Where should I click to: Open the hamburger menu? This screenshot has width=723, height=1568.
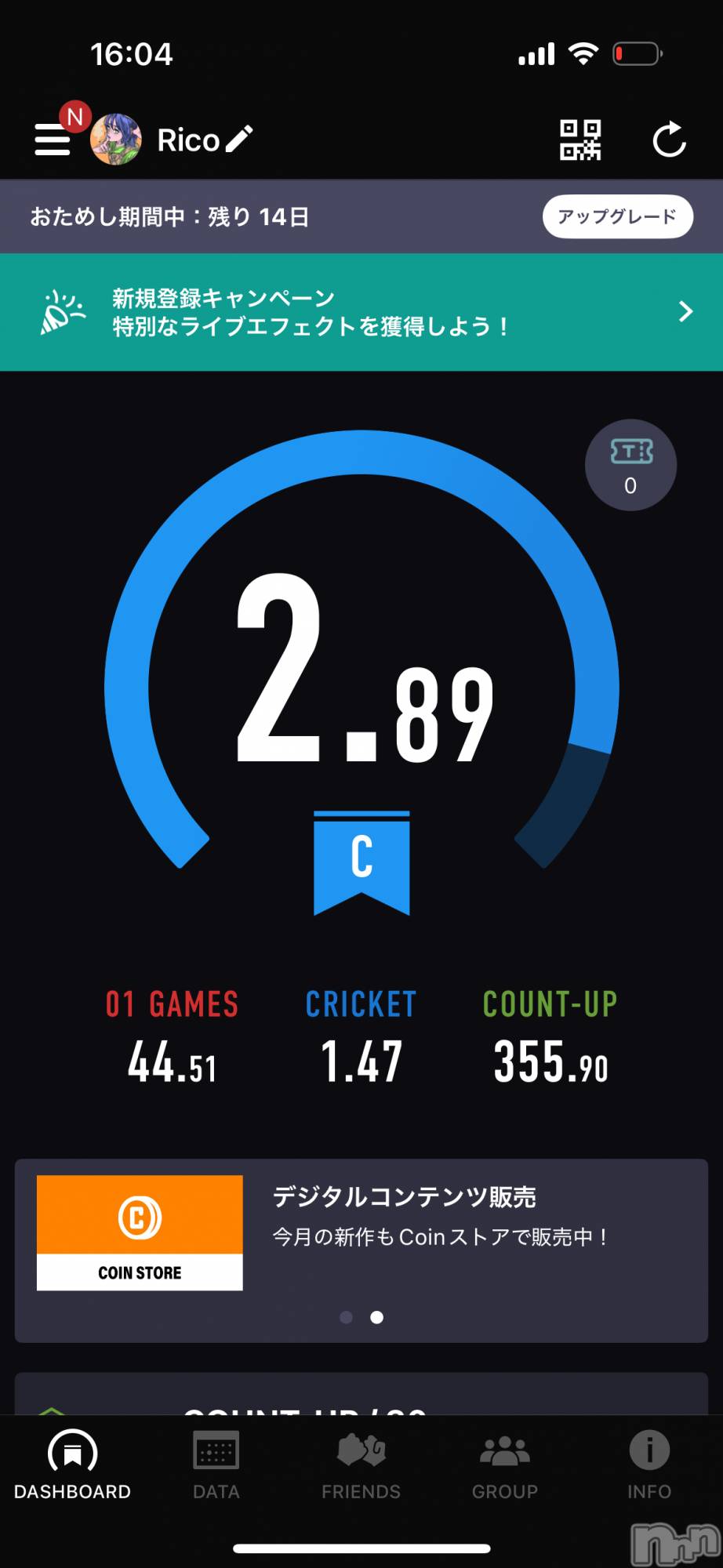53,140
